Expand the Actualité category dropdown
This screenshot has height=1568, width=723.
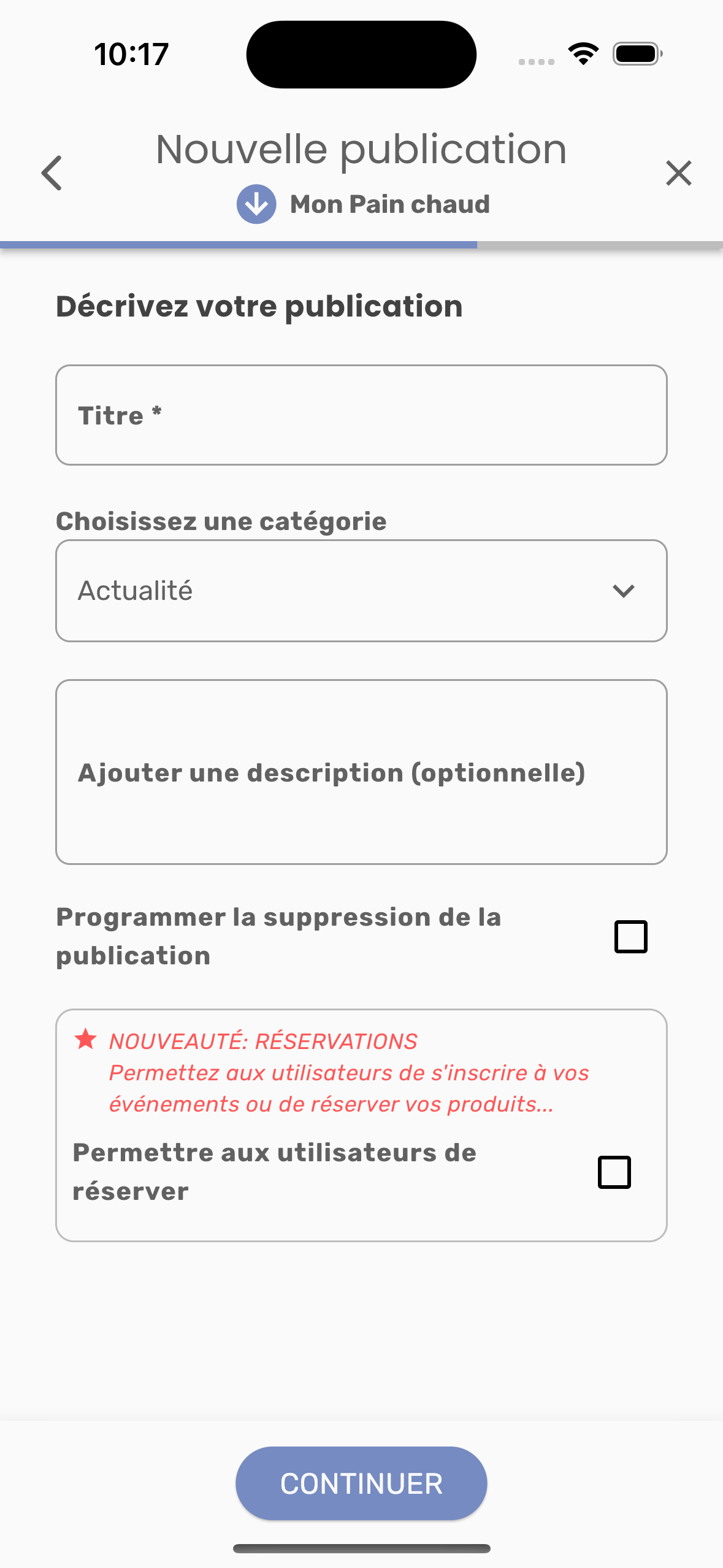[361, 591]
